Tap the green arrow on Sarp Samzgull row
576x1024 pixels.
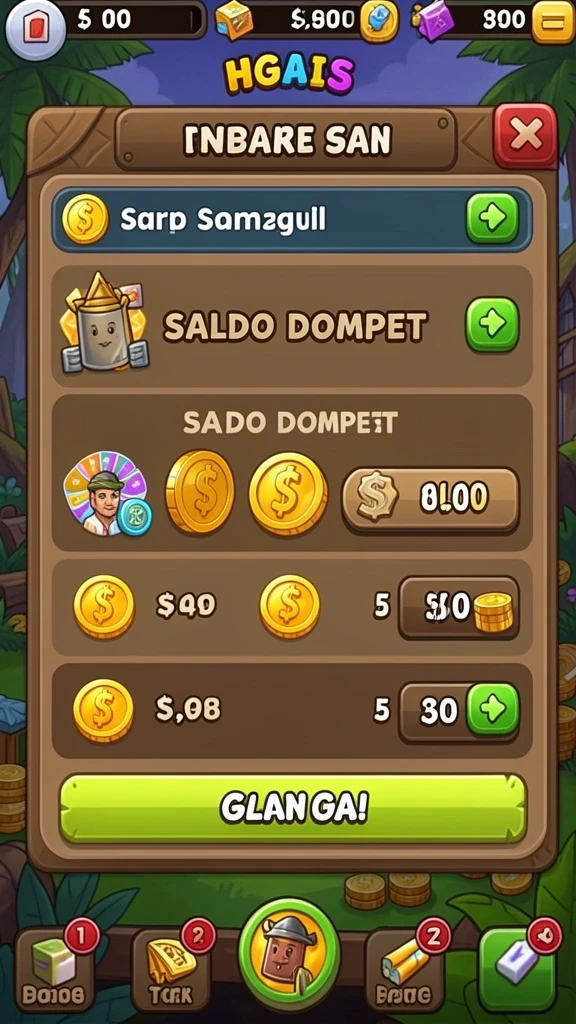click(492, 219)
